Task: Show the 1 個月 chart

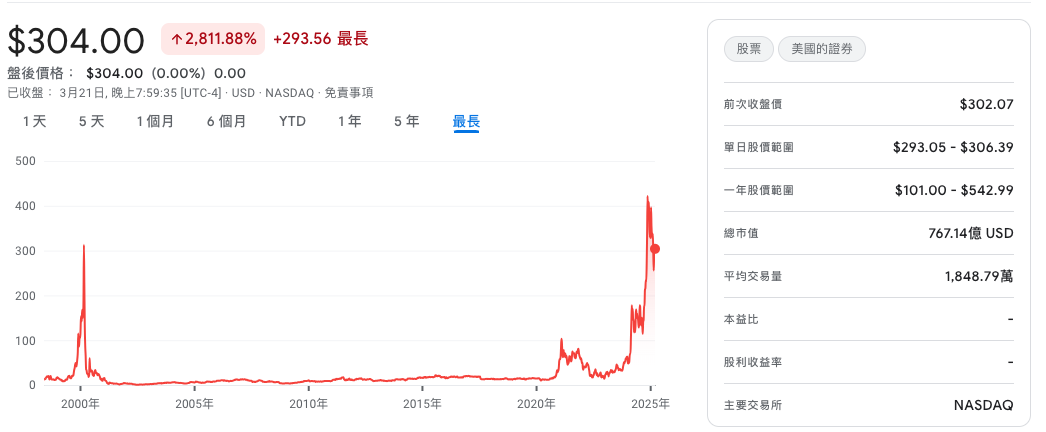Action: click(x=155, y=122)
